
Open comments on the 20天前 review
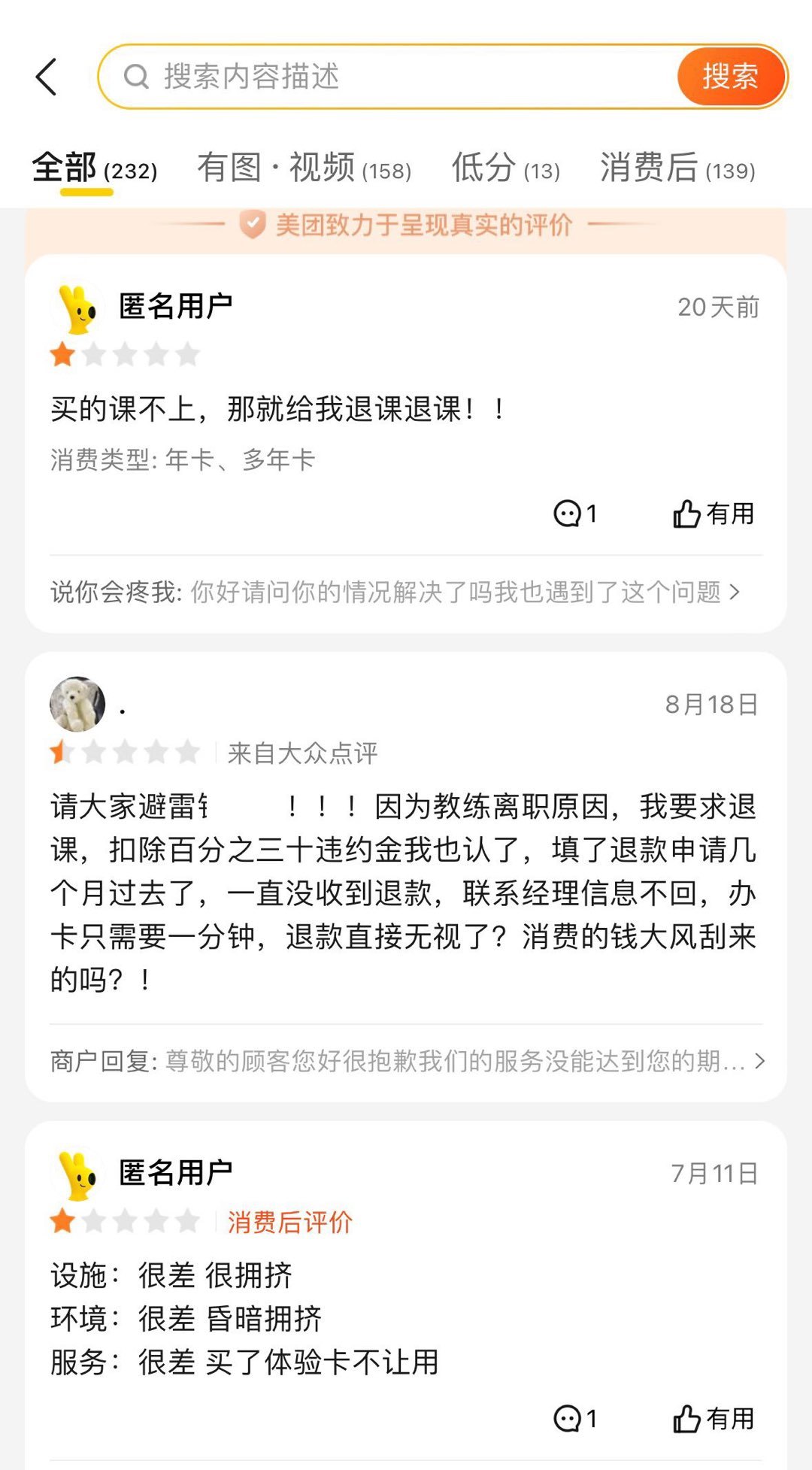coord(575,514)
